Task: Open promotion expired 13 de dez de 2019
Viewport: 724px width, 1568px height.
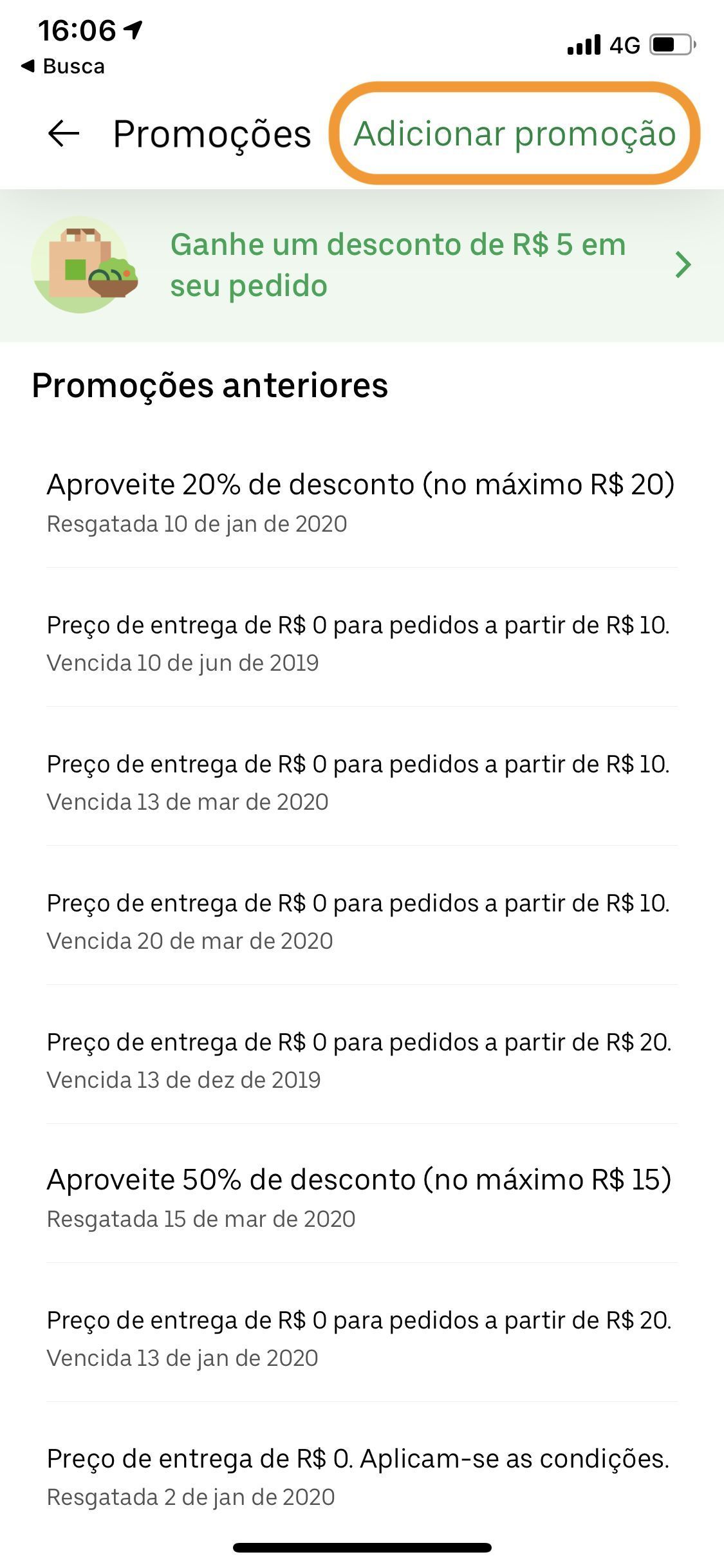Action: (362, 1059)
